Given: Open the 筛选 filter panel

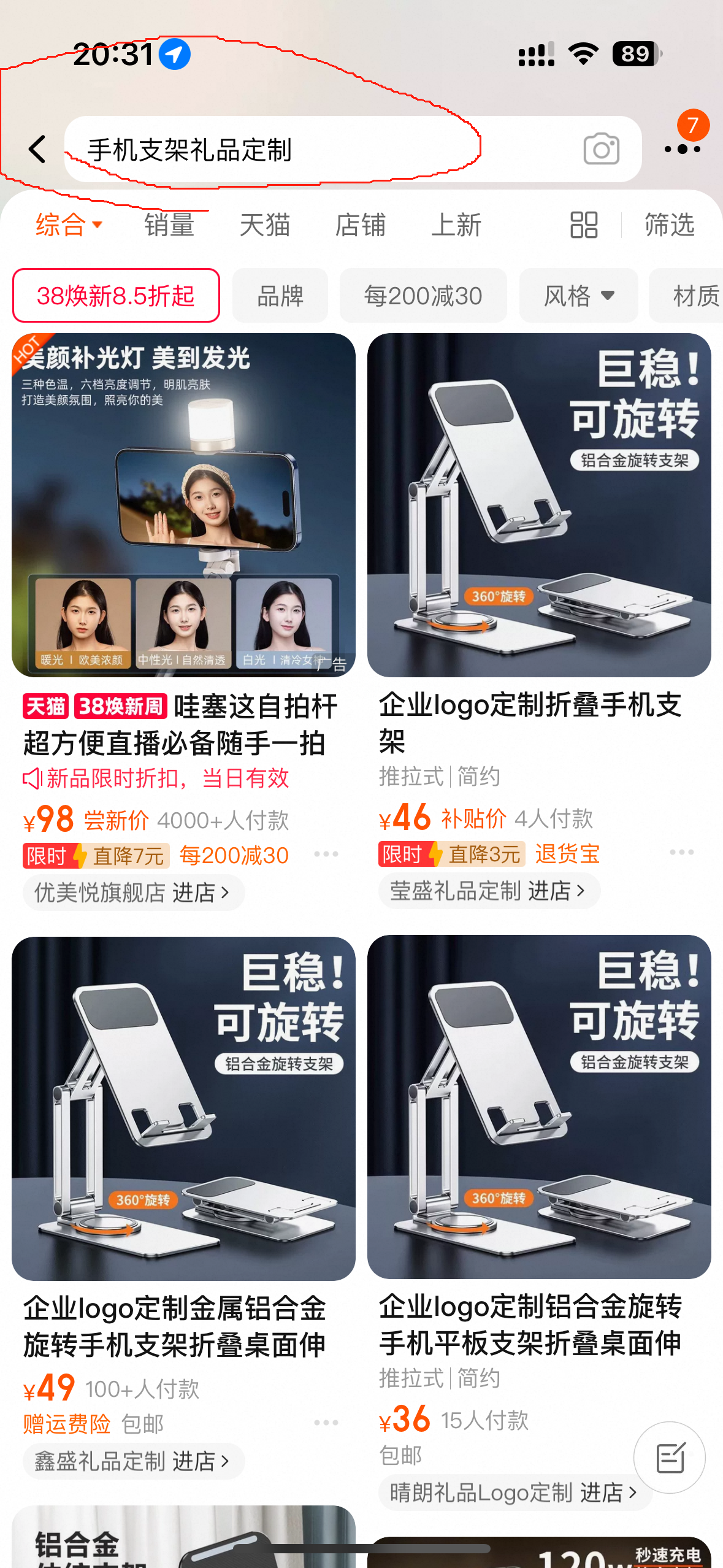Looking at the screenshot, I should 670,225.
